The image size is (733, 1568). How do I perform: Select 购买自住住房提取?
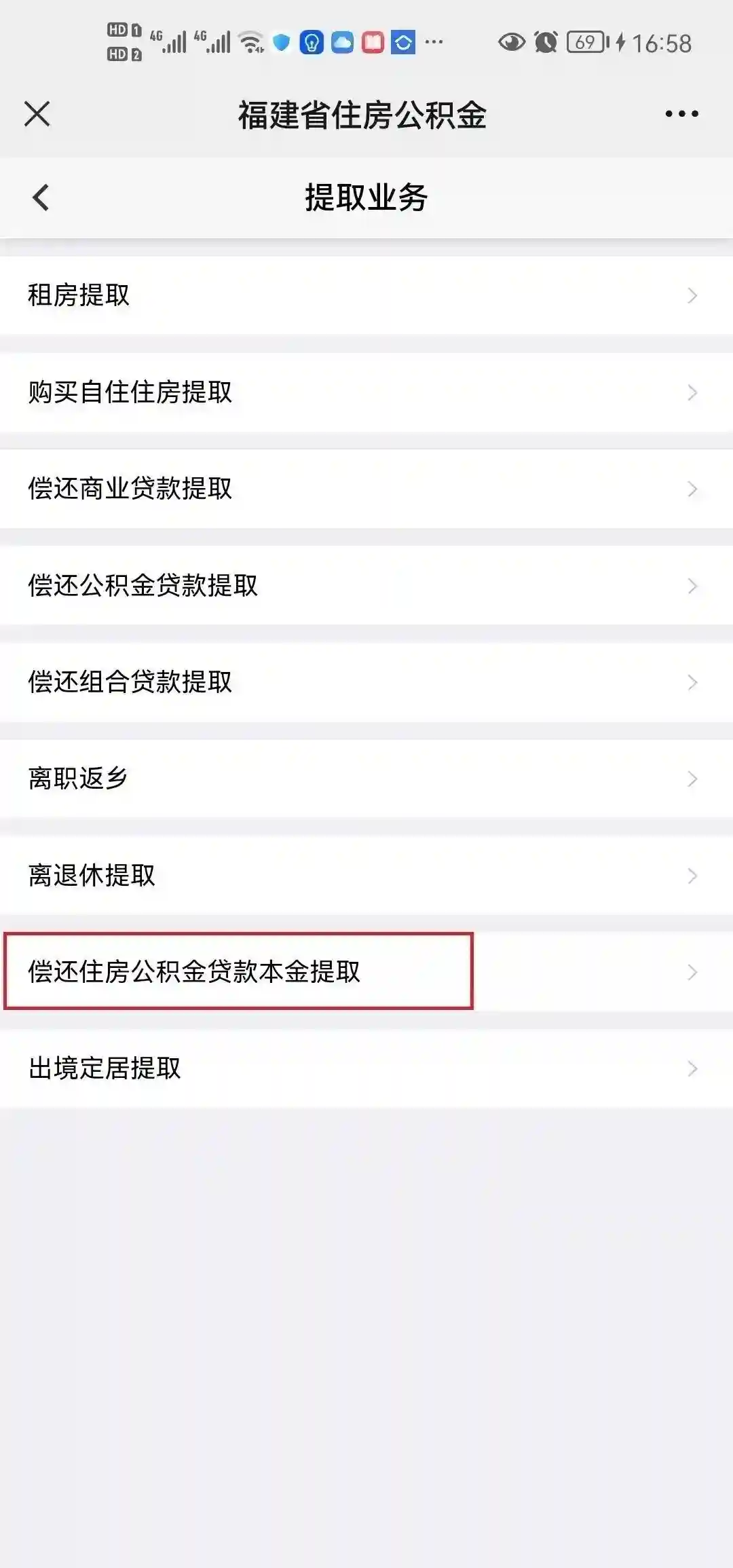coord(366,392)
